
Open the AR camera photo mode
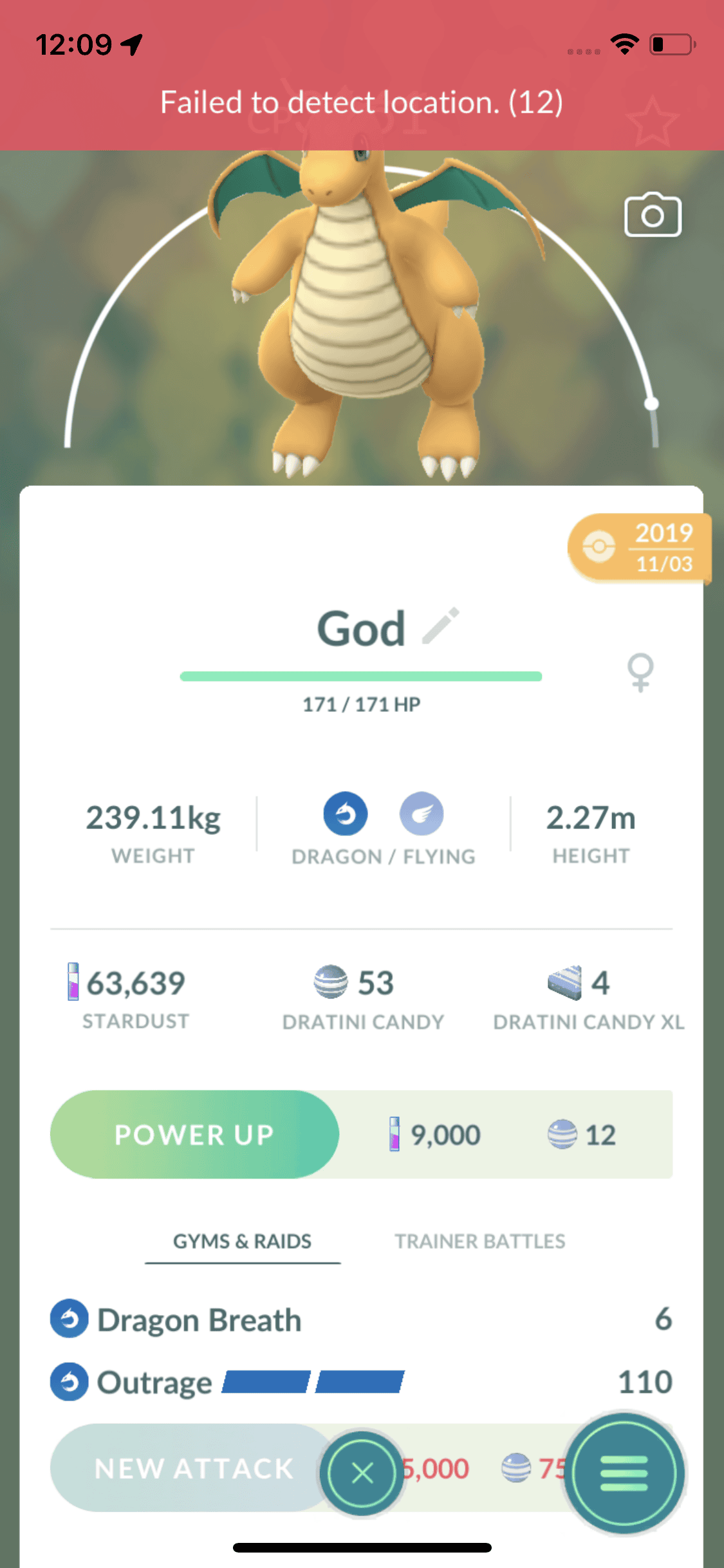(653, 215)
